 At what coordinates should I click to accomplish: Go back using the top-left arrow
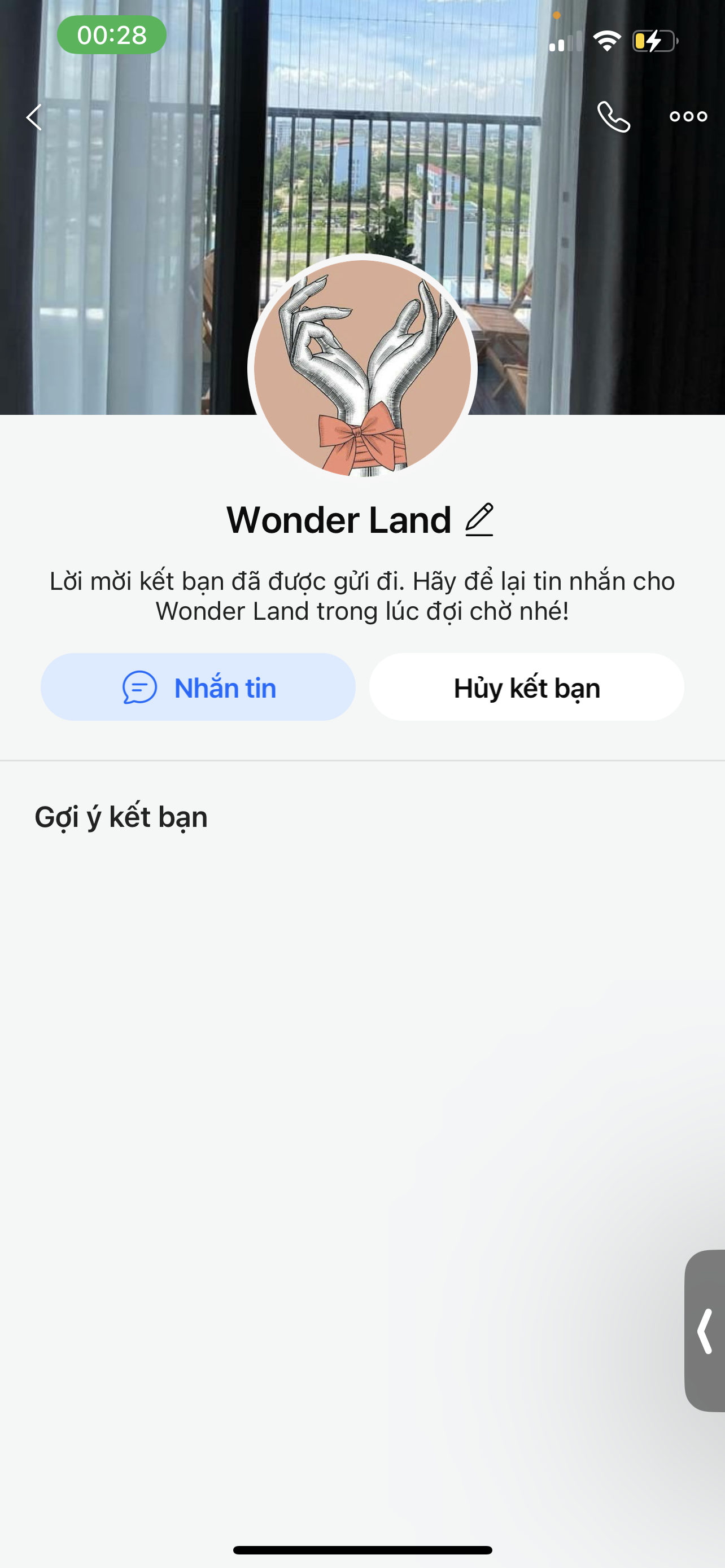coord(34,117)
